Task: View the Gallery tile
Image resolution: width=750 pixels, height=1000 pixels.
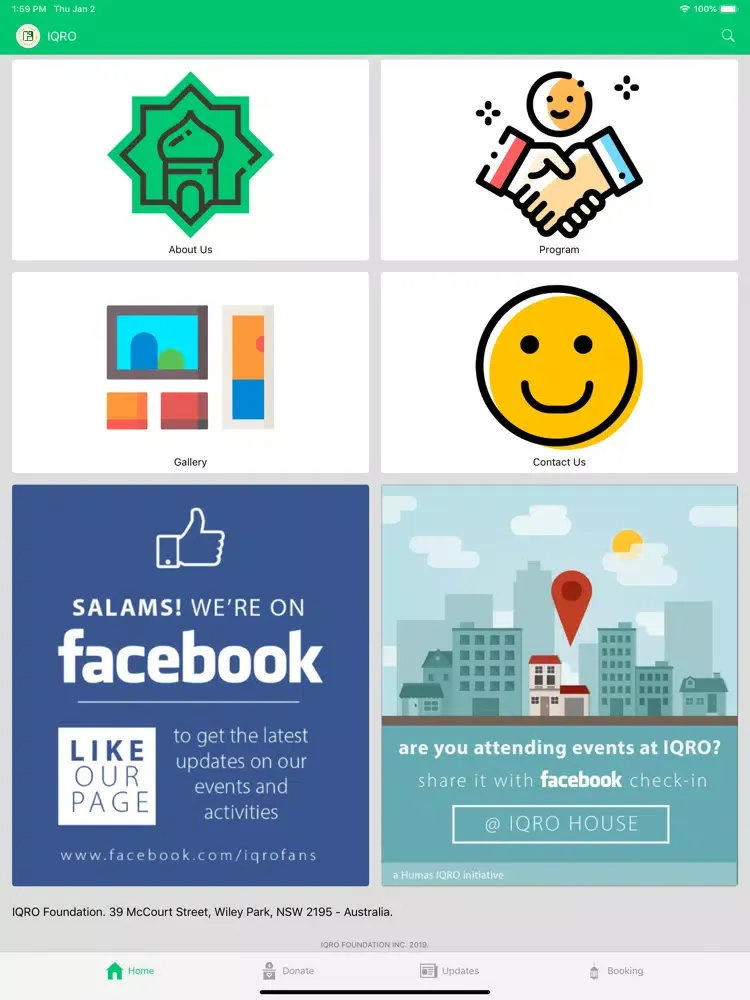Action: [190, 372]
